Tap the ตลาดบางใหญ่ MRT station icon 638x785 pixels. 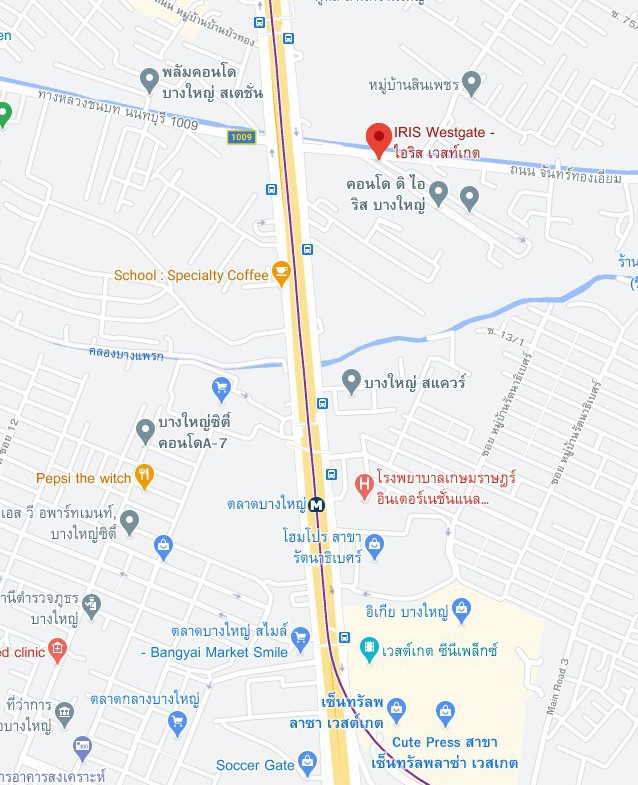point(317,503)
